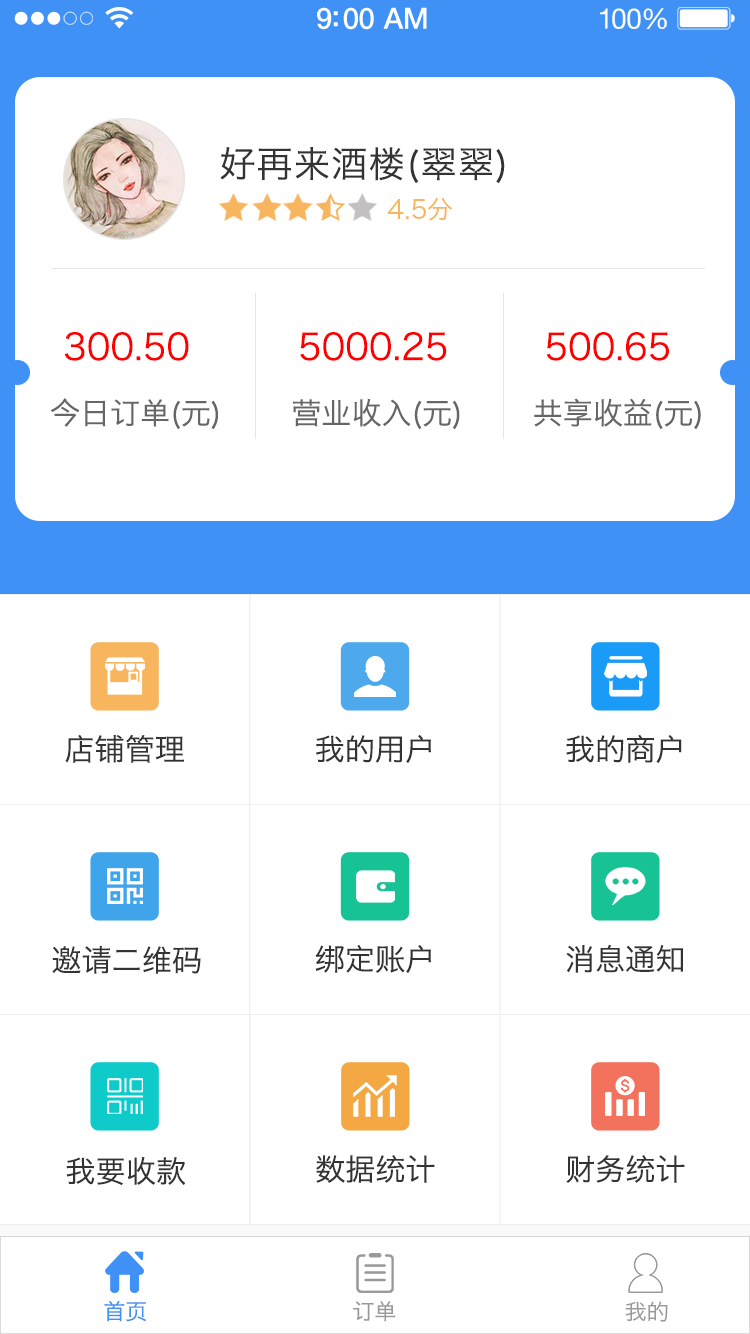Open 我的商户 (my merchants) icon
The width and height of the screenshot is (750, 1334).
pos(624,677)
